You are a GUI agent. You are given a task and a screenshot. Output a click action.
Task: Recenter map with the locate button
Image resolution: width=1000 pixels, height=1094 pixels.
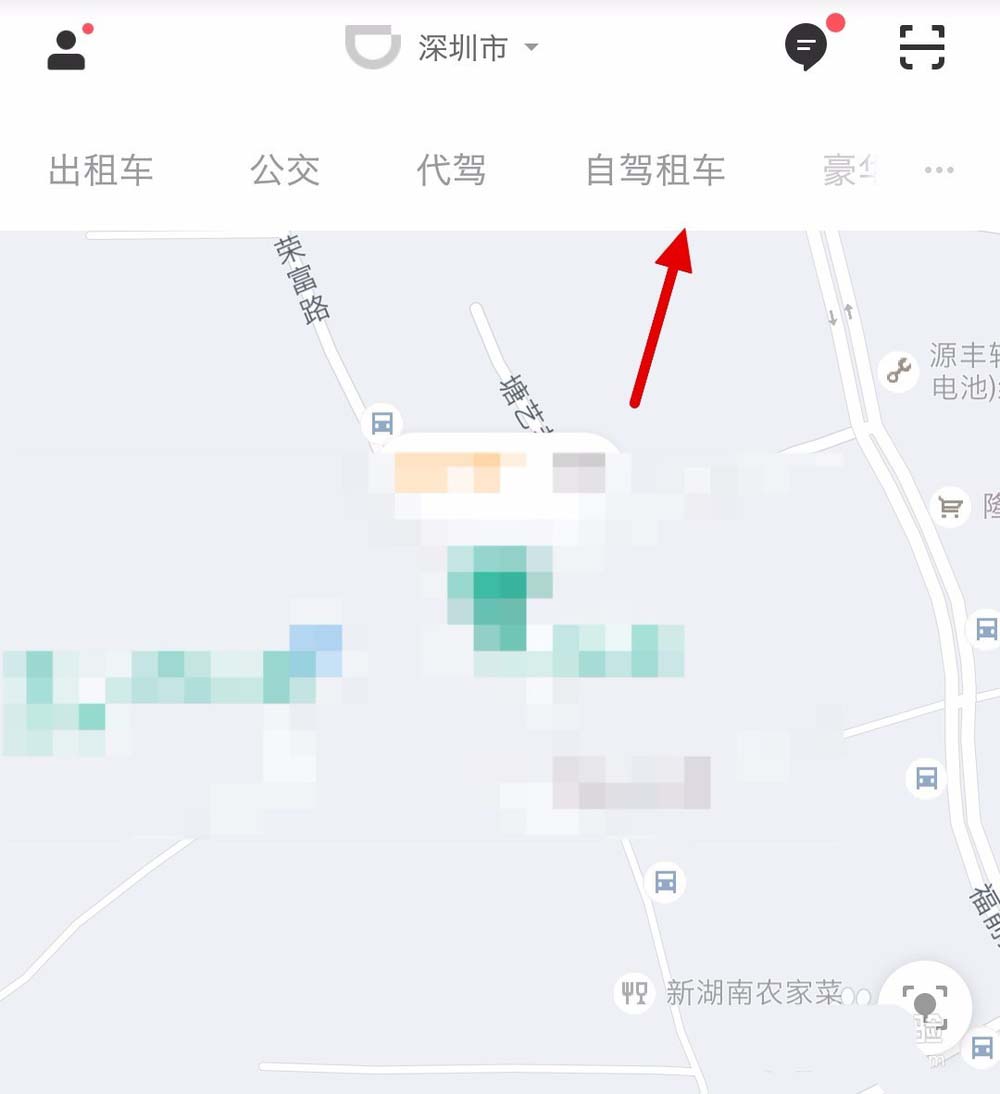925,1006
